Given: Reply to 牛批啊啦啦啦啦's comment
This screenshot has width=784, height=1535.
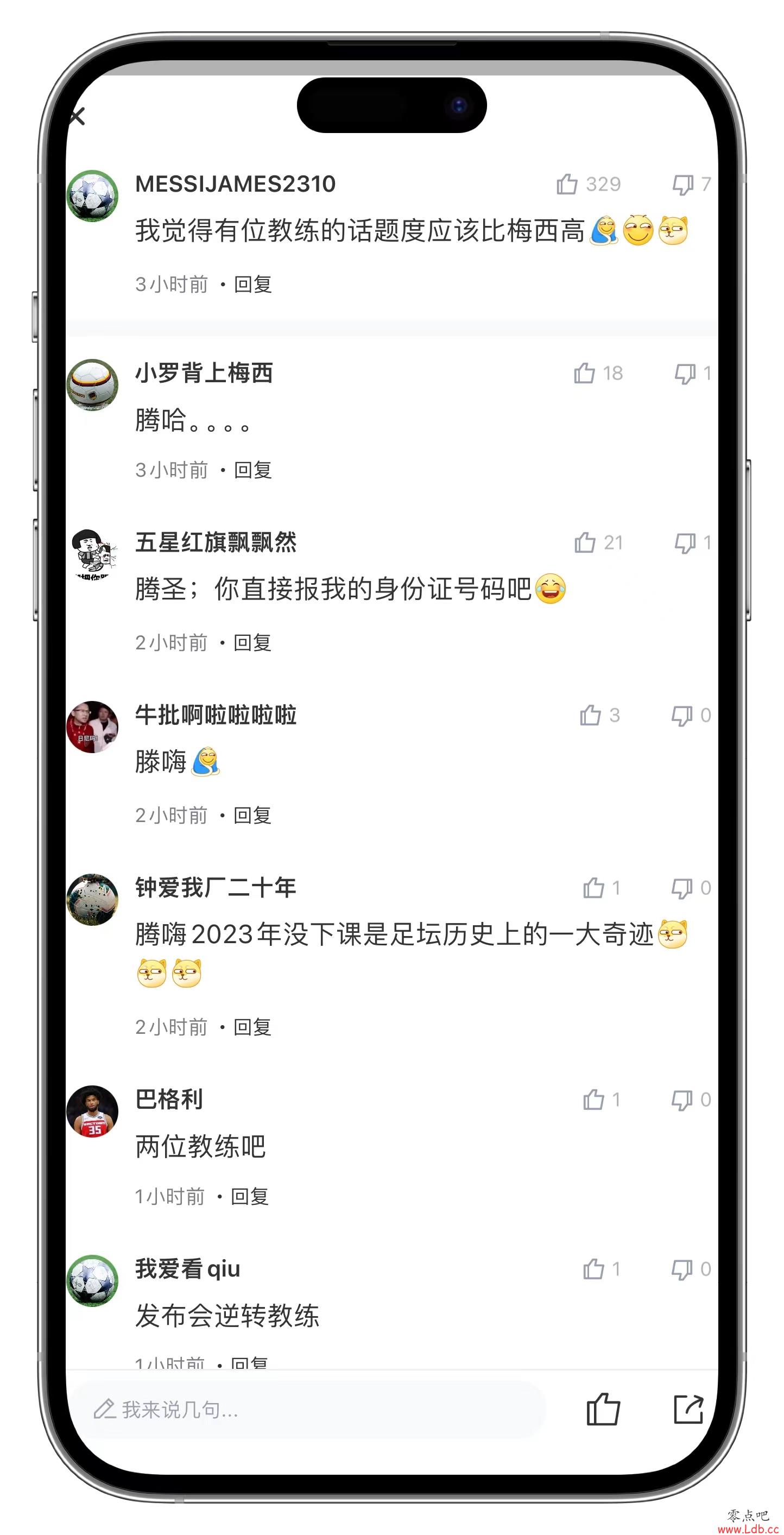Looking at the screenshot, I should (x=252, y=815).
